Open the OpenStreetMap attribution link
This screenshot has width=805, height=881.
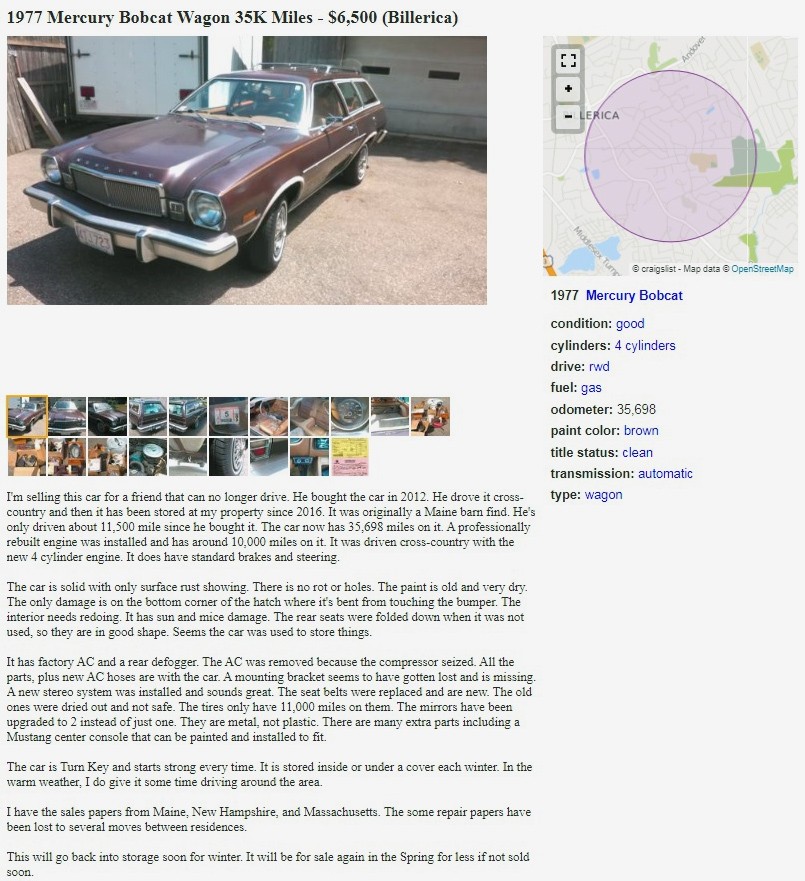762,269
